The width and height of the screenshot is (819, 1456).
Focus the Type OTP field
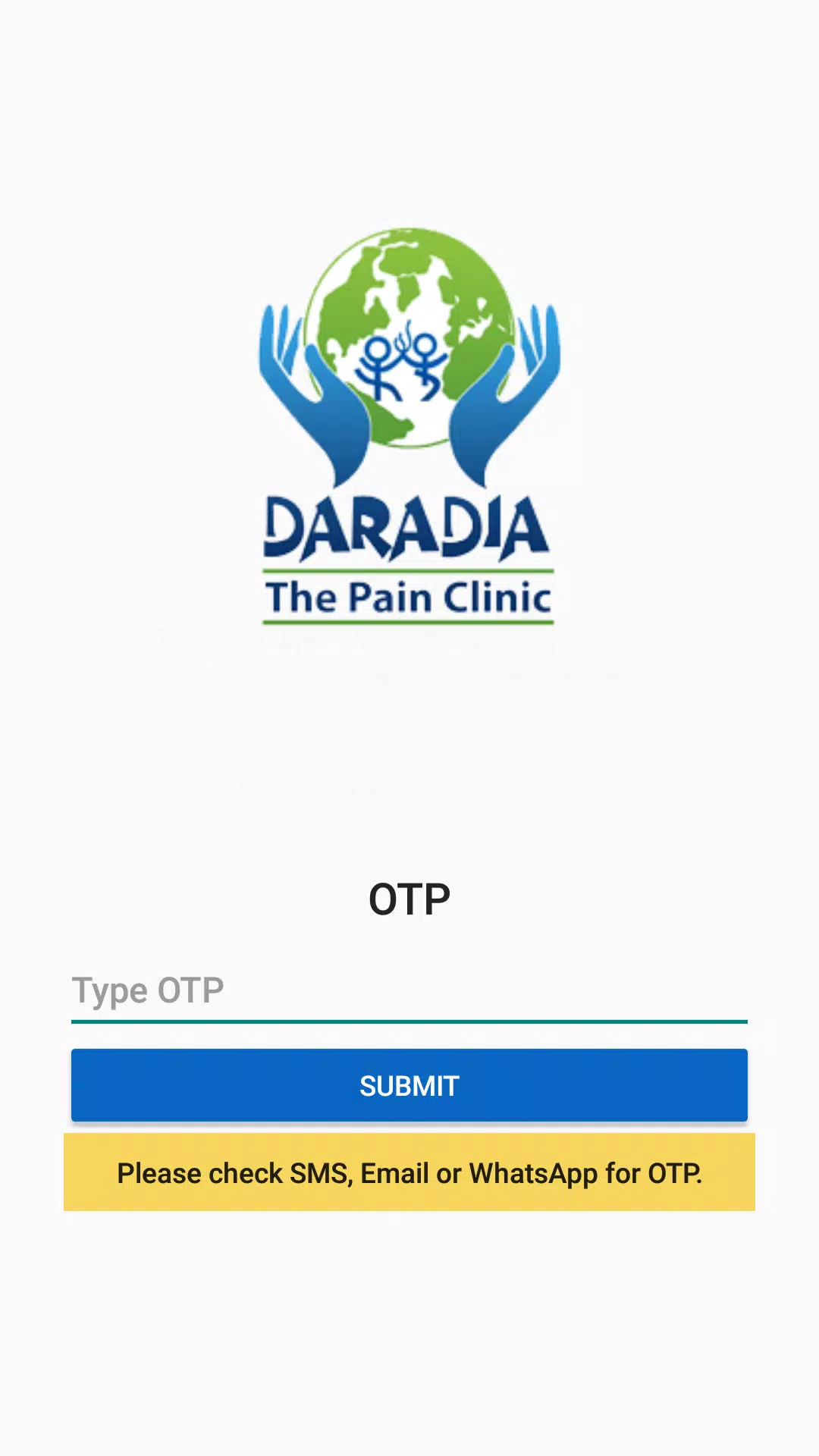(409, 990)
